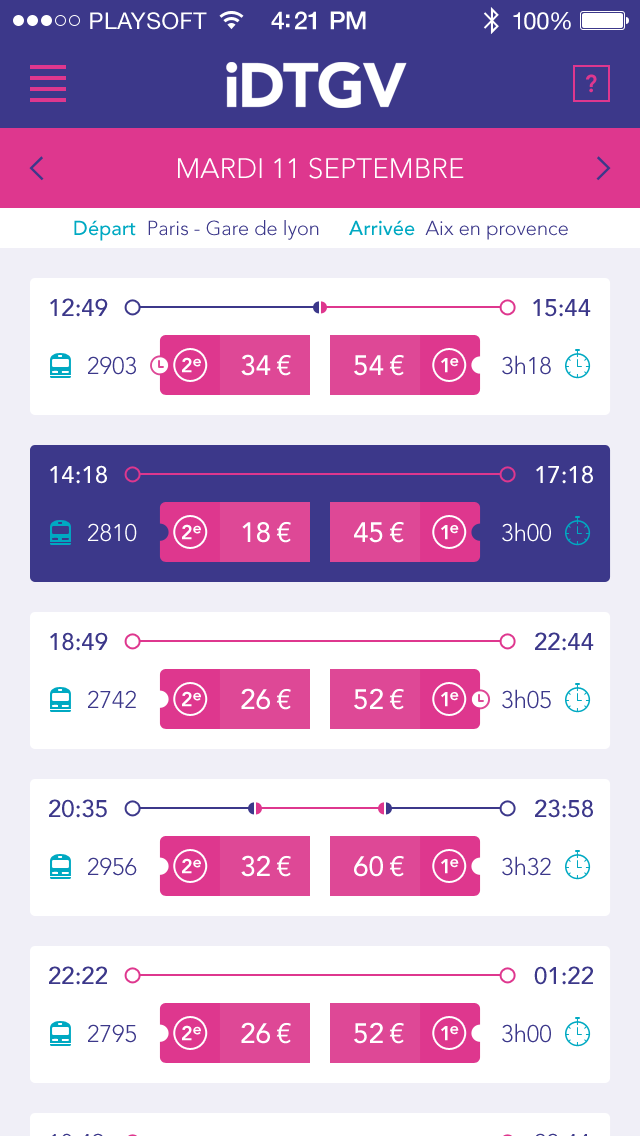Go to the next day
640x1136 pixels.
click(x=603, y=168)
